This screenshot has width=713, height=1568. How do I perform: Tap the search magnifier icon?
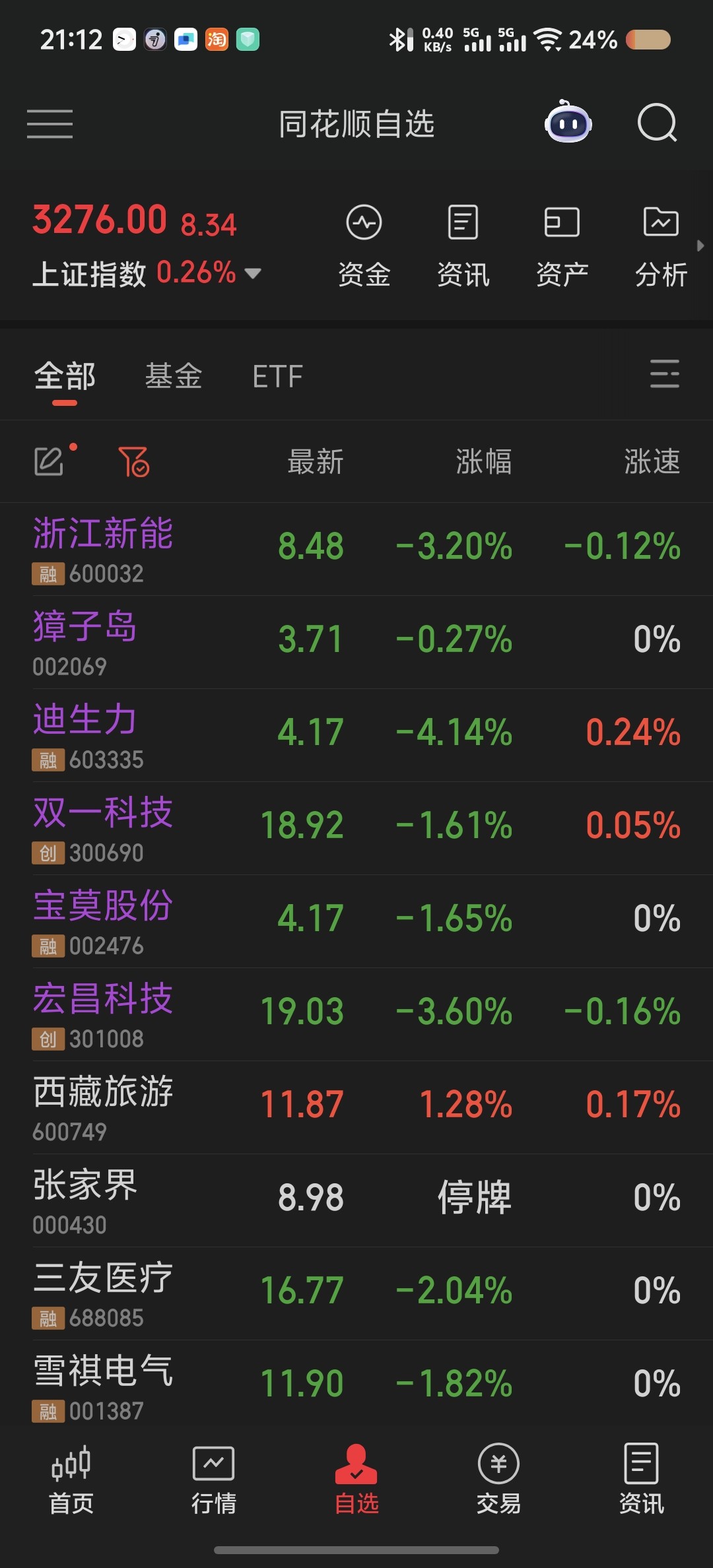pos(658,123)
